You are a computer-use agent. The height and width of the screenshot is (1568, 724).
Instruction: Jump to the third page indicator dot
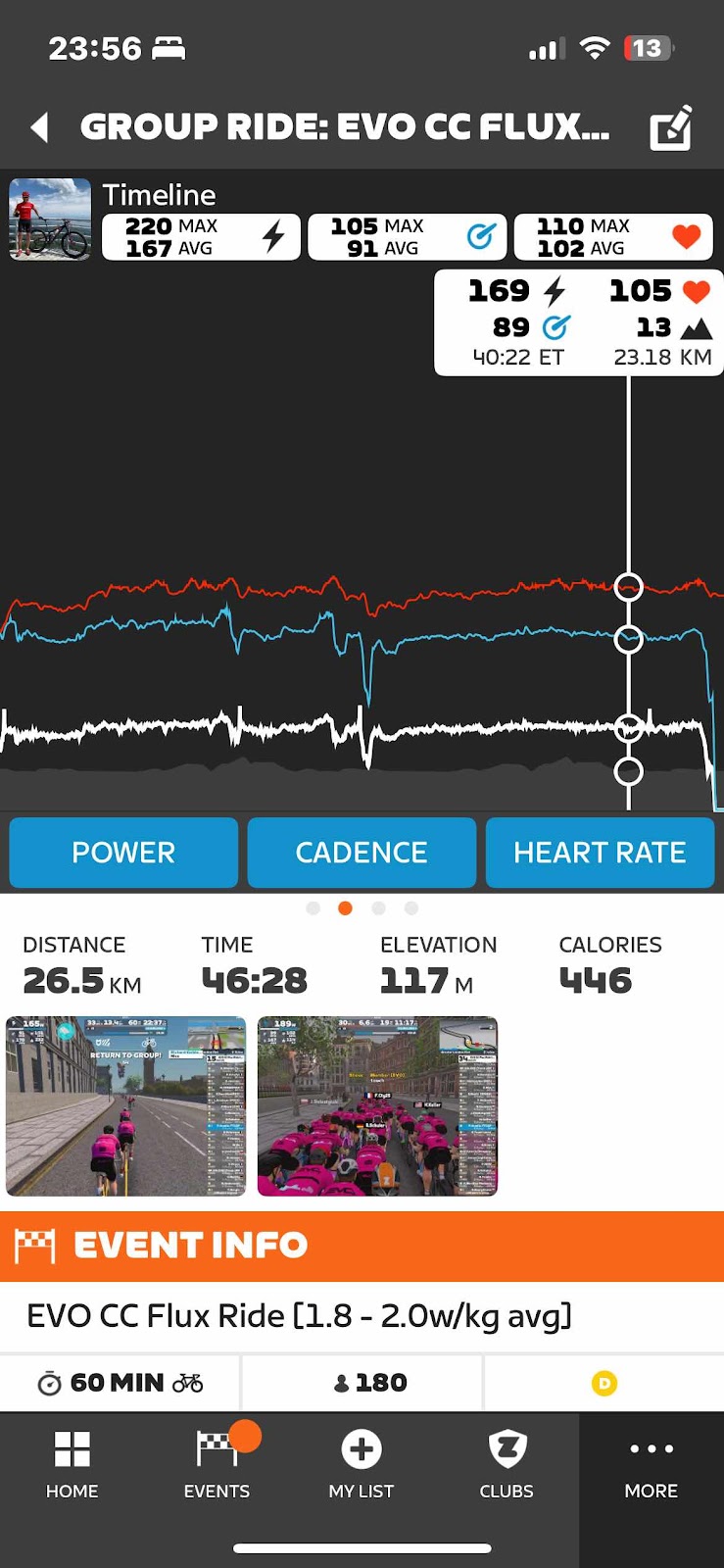point(378,908)
